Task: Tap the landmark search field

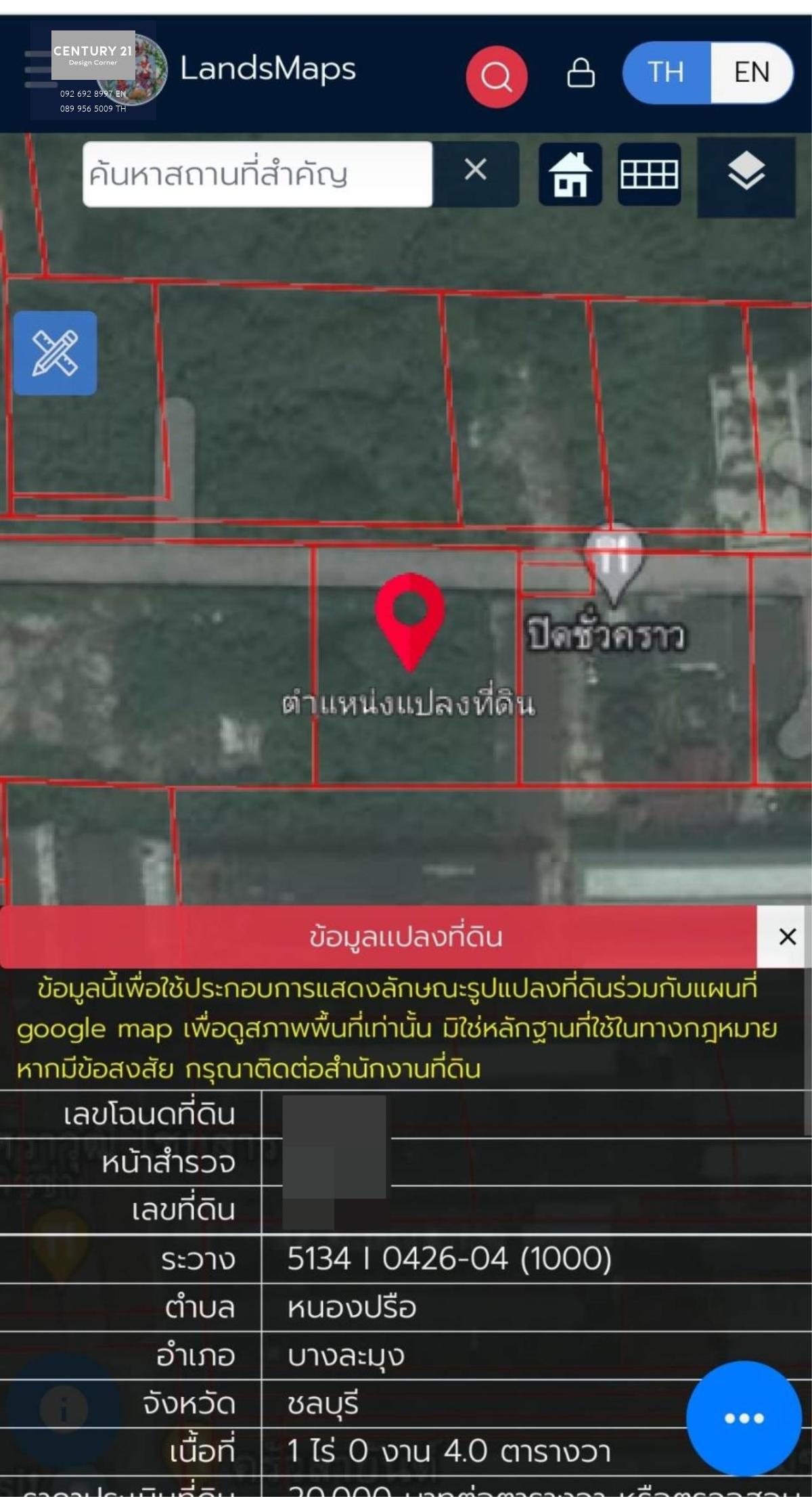Action: pos(257,174)
